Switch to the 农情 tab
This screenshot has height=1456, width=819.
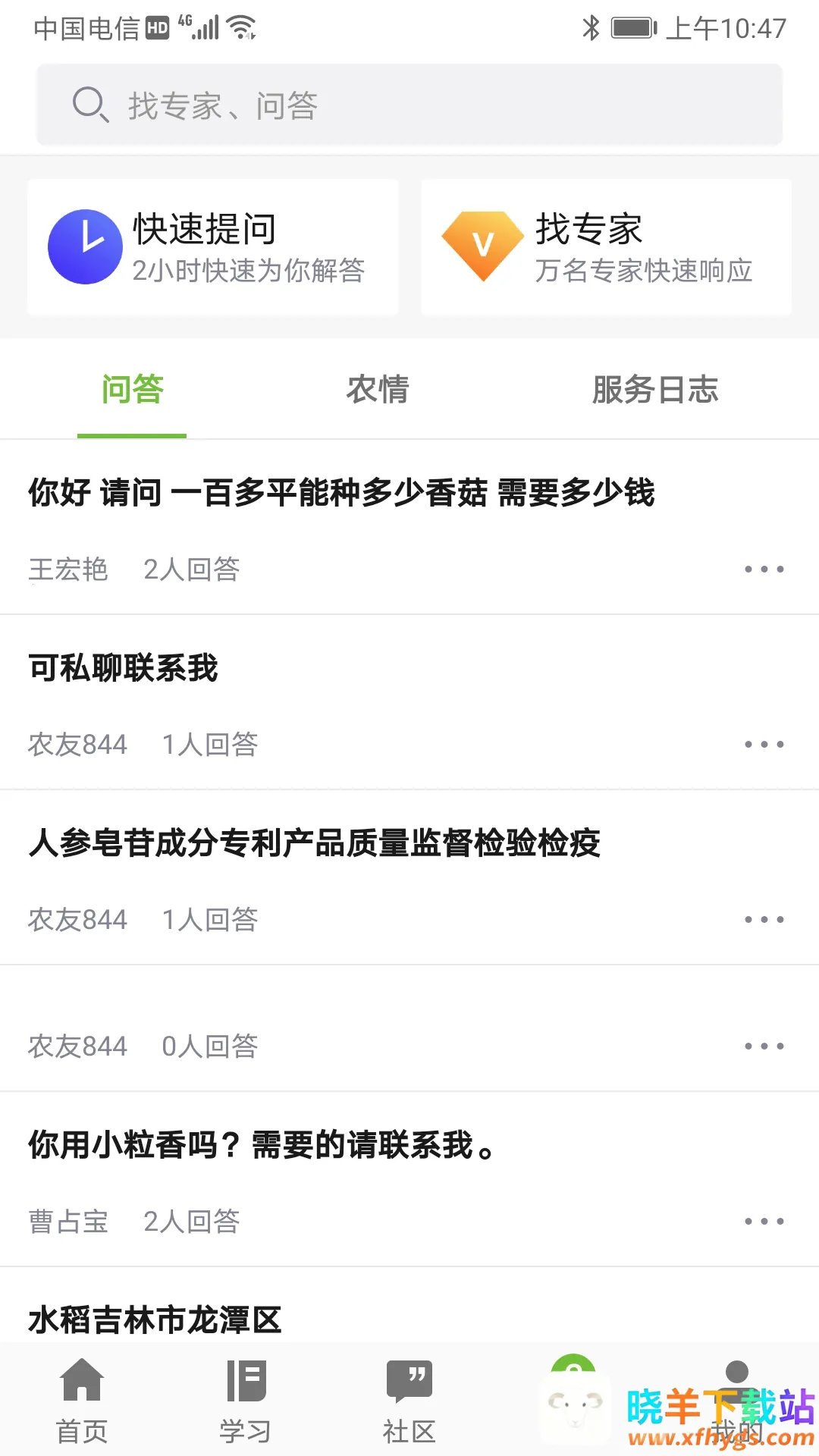click(x=378, y=390)
